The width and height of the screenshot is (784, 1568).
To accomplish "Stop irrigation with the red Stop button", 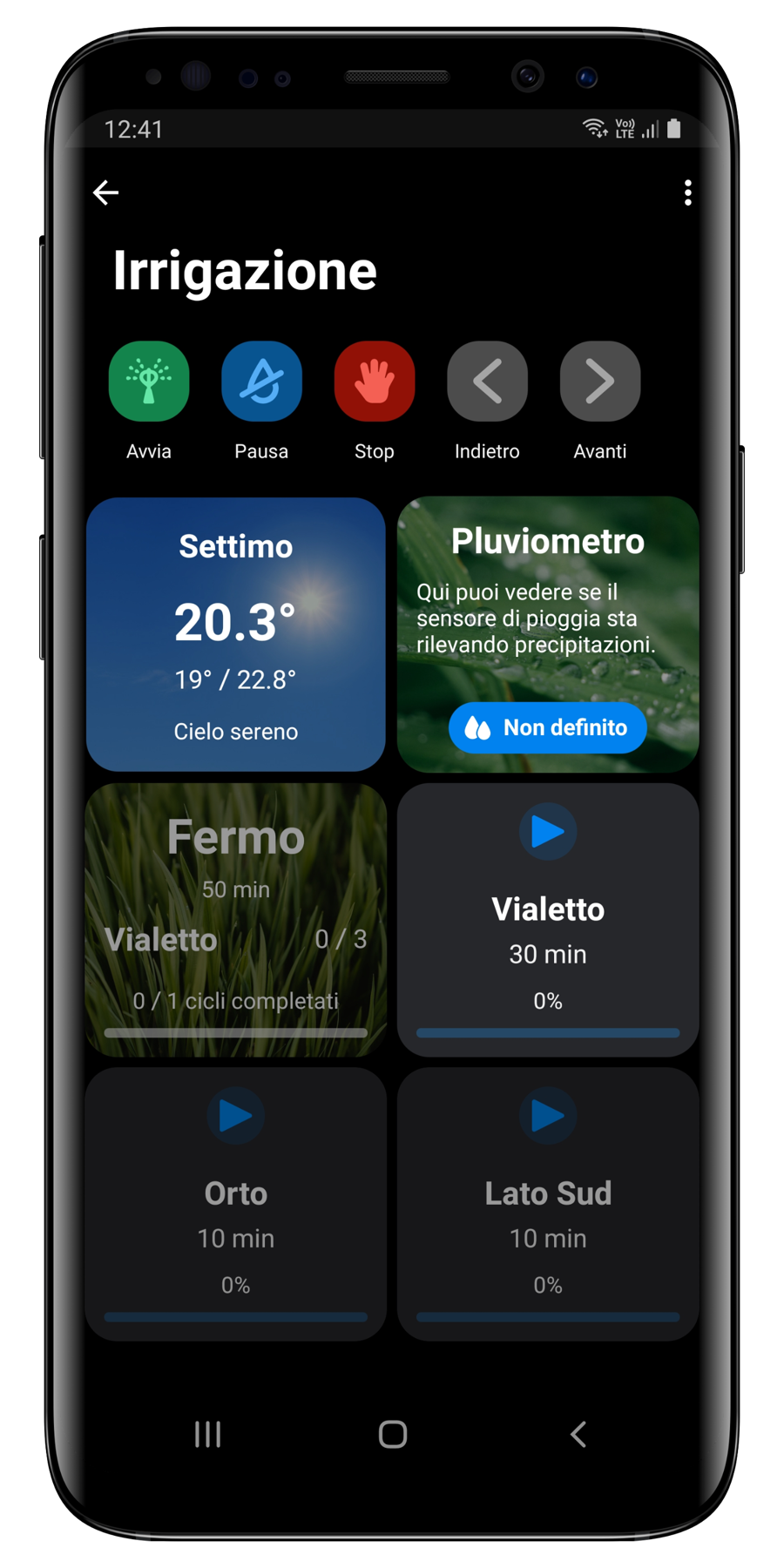I will [x=375, y=382].
